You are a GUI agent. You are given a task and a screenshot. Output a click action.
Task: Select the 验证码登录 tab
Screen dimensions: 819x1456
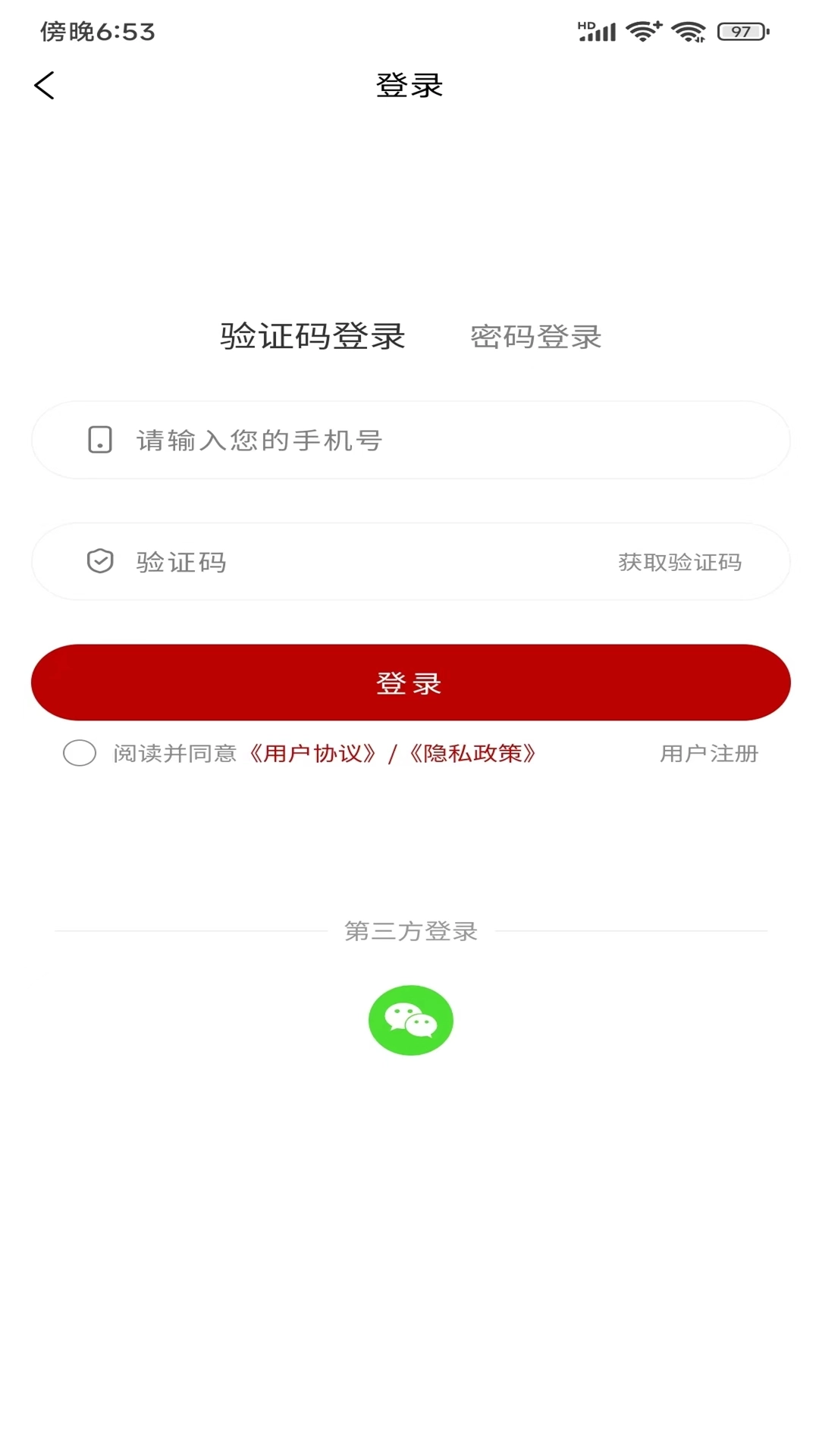coord(312,337)
